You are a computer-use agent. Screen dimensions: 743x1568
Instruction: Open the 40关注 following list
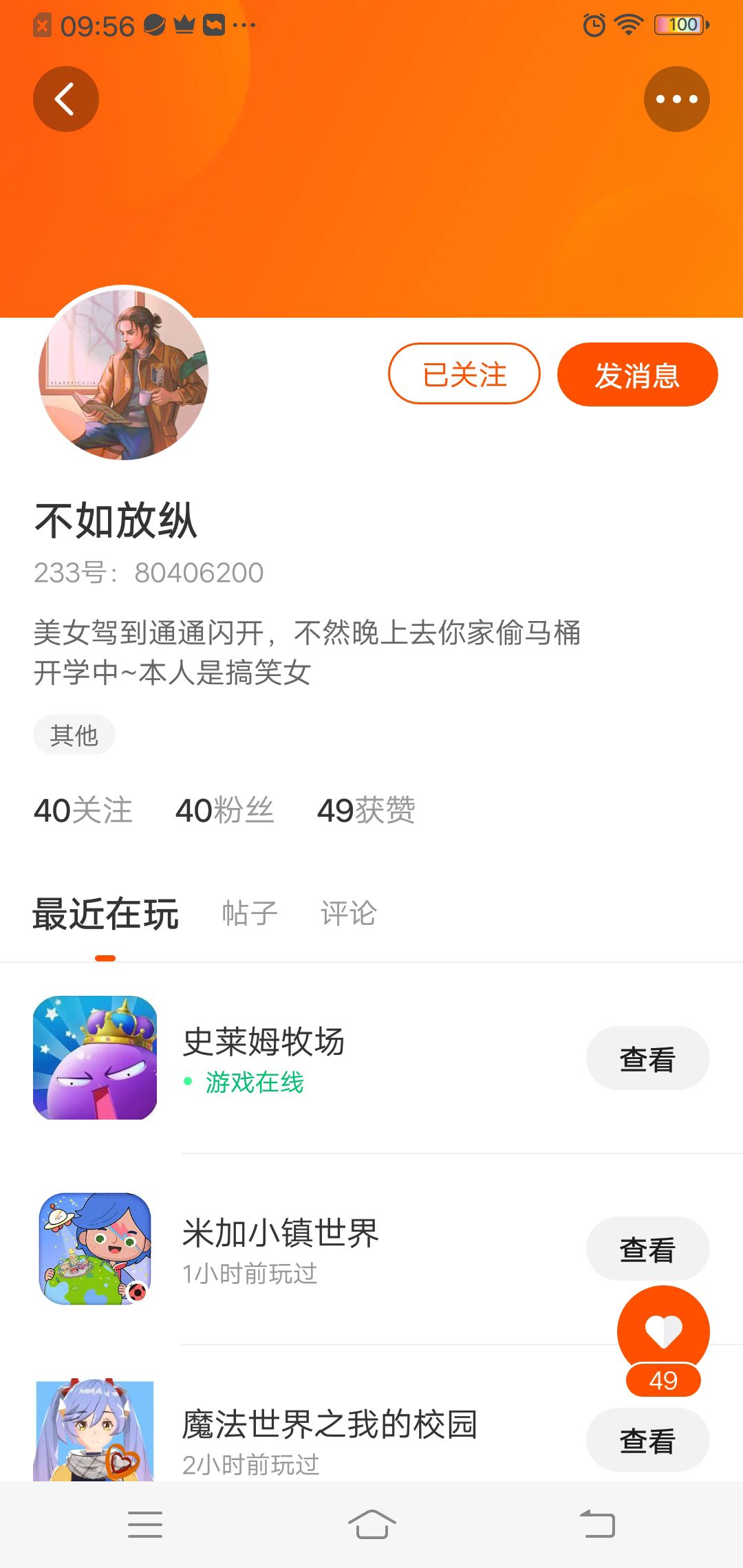coord(83,810)
